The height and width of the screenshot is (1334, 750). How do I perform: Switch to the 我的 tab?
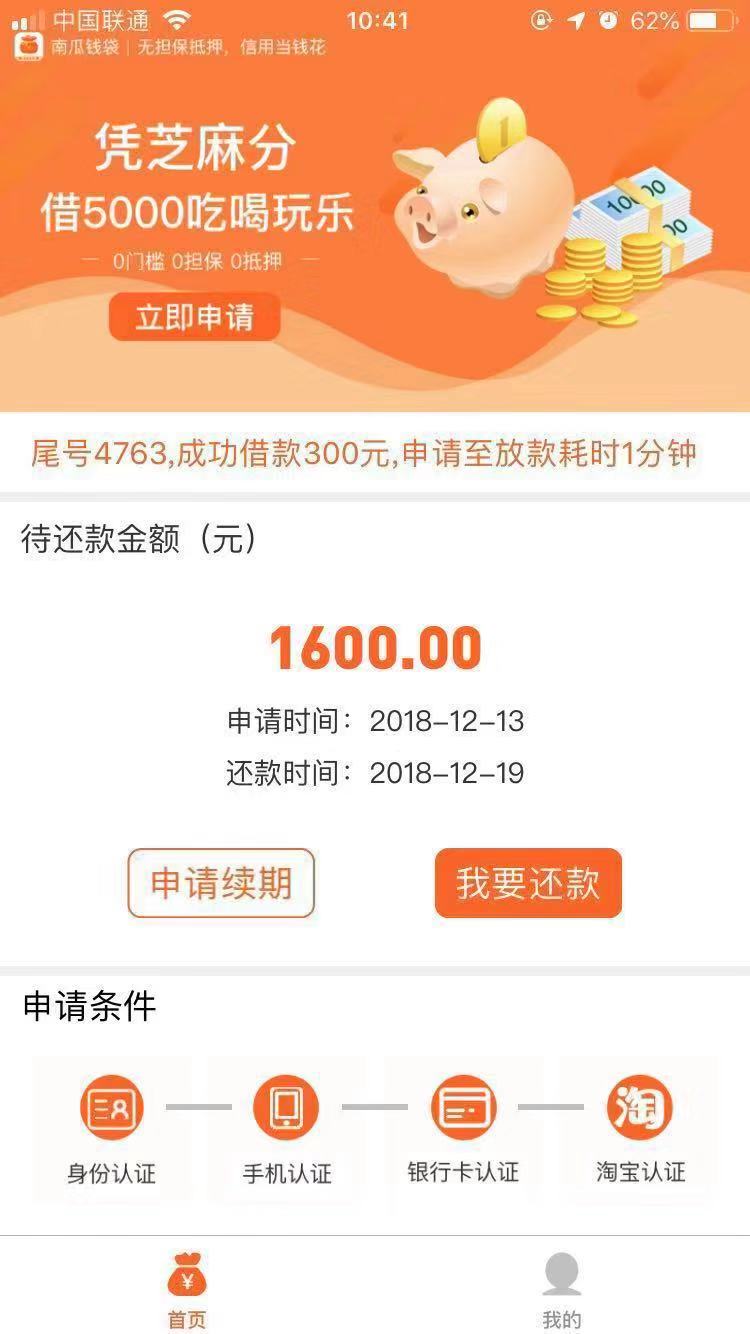[562, 1289]
